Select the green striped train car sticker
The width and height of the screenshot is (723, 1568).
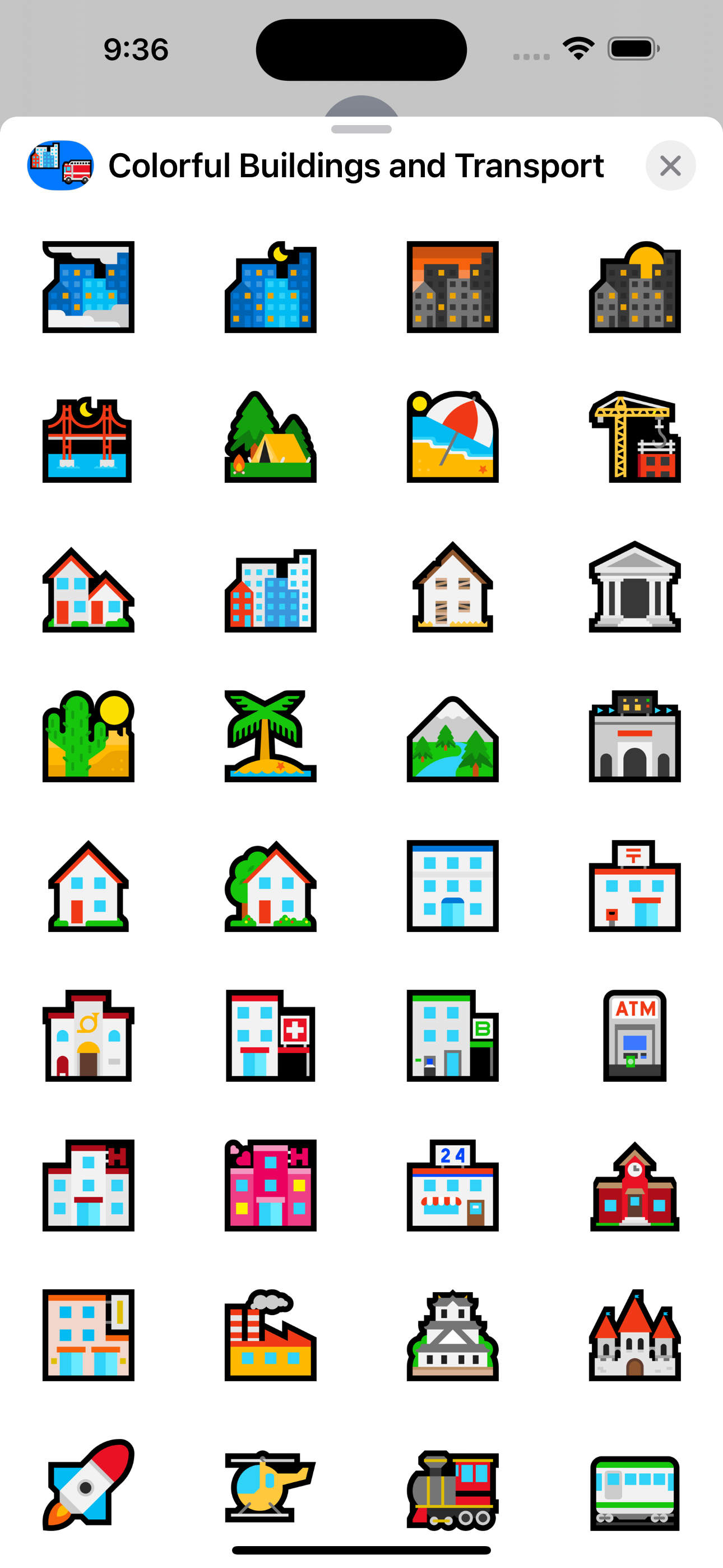tap(635, 1493)
